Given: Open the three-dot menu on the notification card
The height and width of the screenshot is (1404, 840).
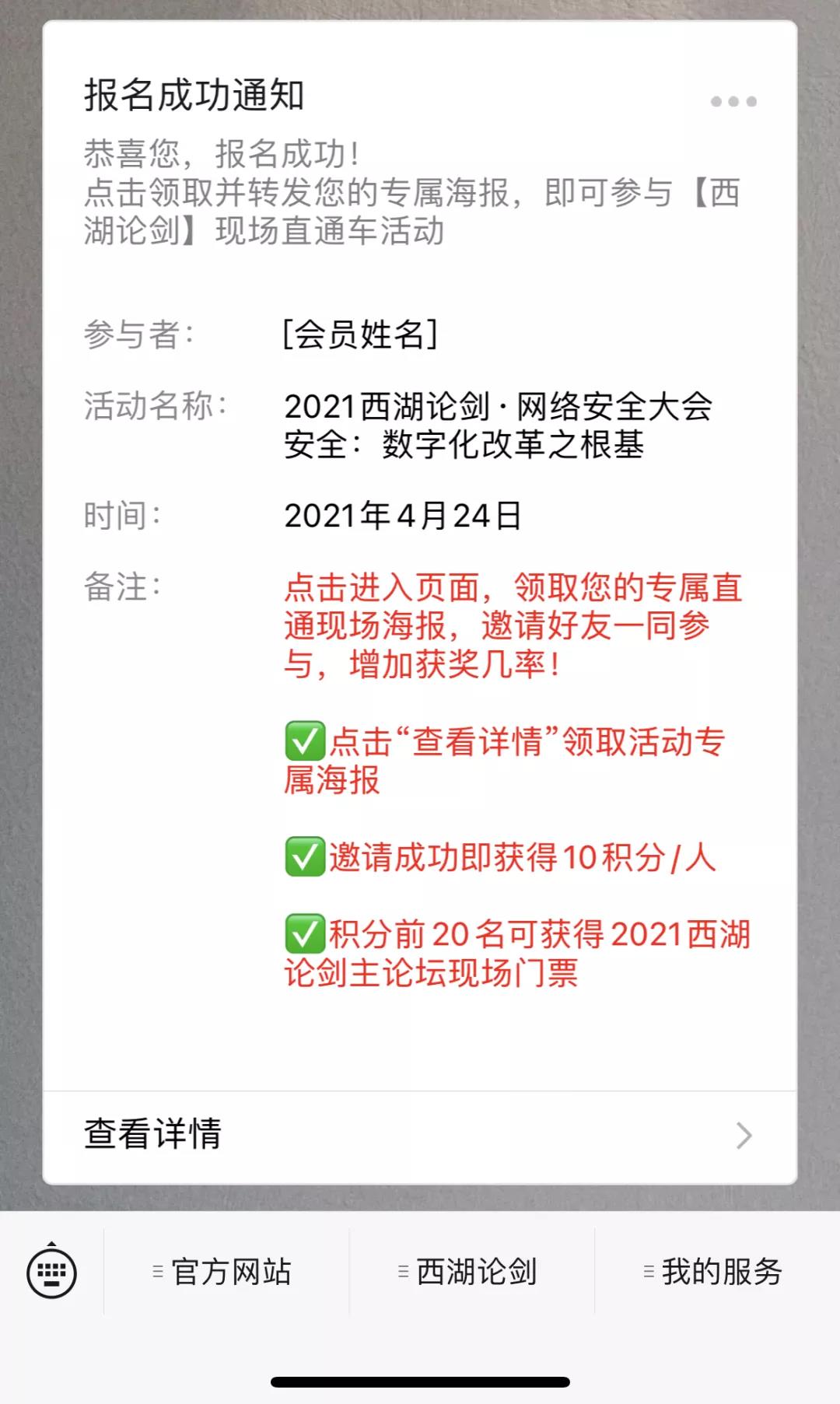Looking at the screenshot, I should point(733,102).
